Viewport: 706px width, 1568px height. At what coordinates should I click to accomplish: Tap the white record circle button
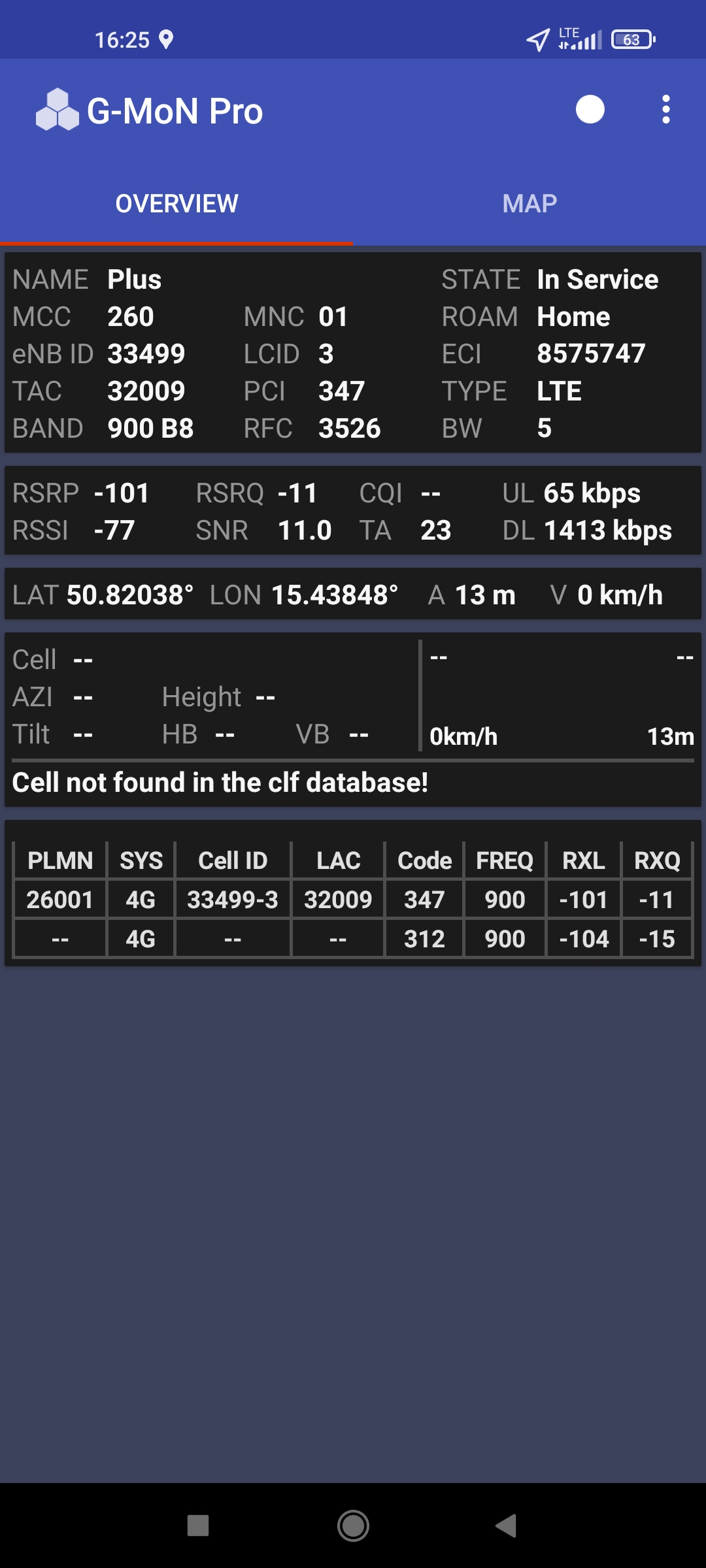click(x=590, y=110)
